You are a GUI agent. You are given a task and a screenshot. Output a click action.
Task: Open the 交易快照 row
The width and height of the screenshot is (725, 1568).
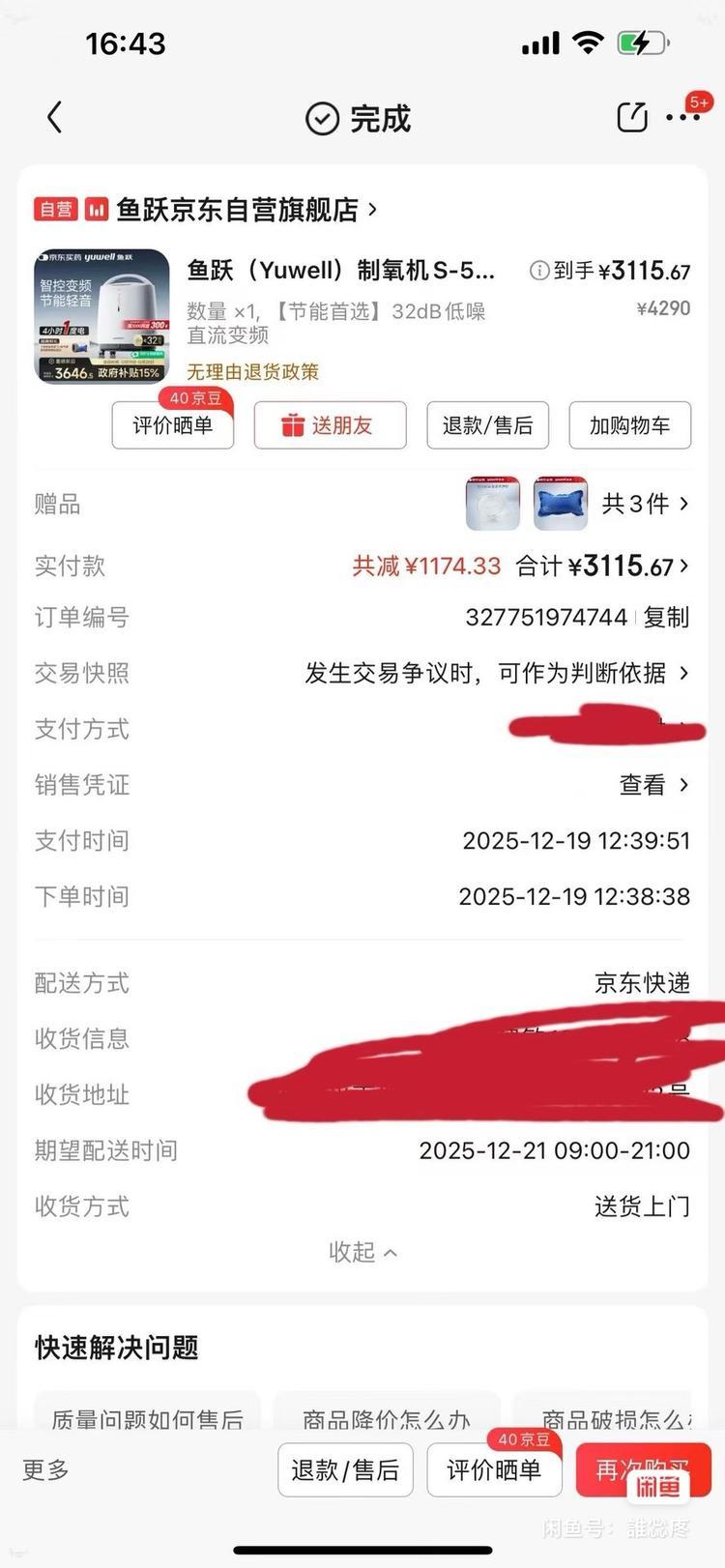[x=497, y=673]
